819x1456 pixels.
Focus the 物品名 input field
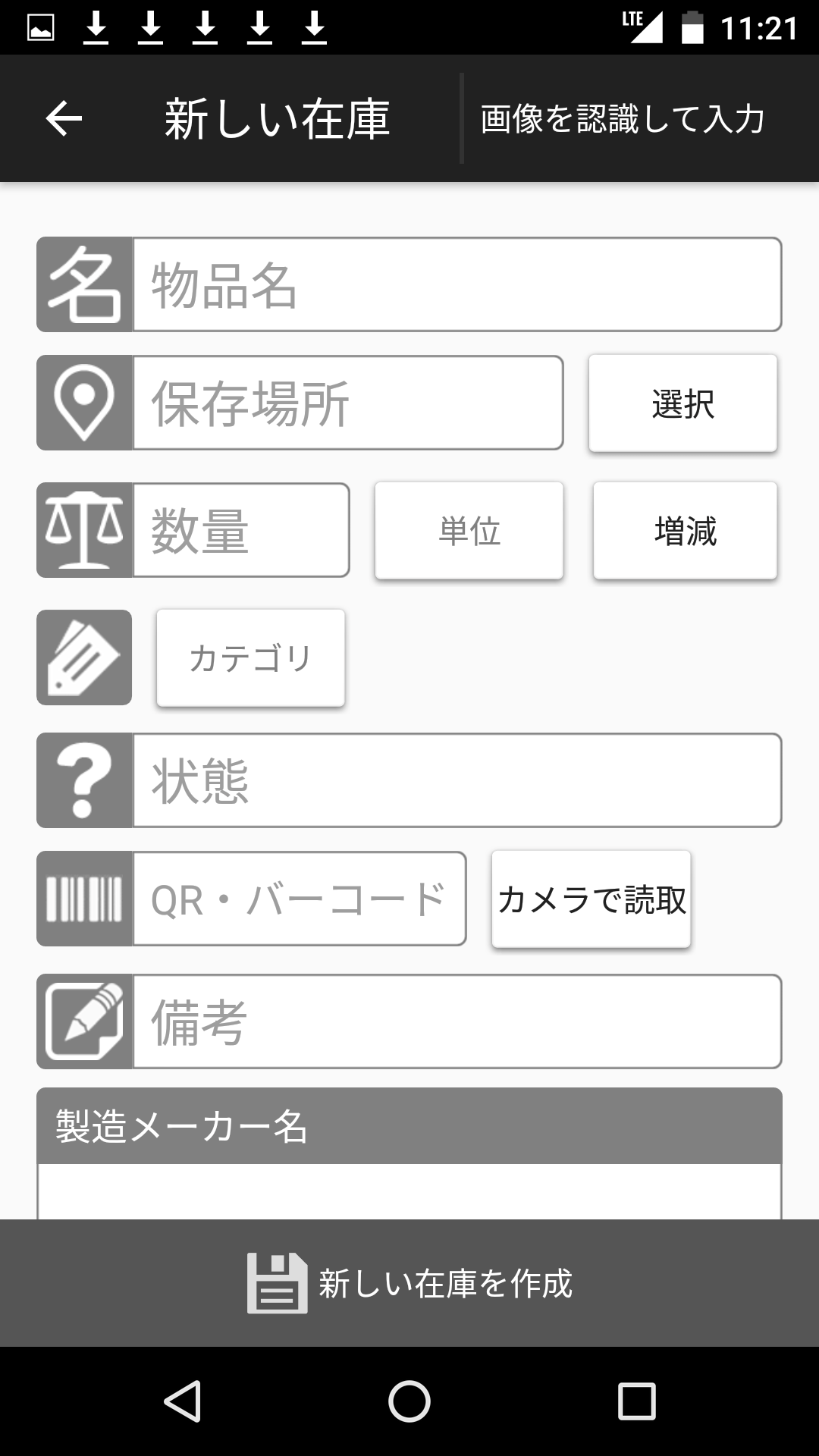pyautogui.click(x=457, y=284)
